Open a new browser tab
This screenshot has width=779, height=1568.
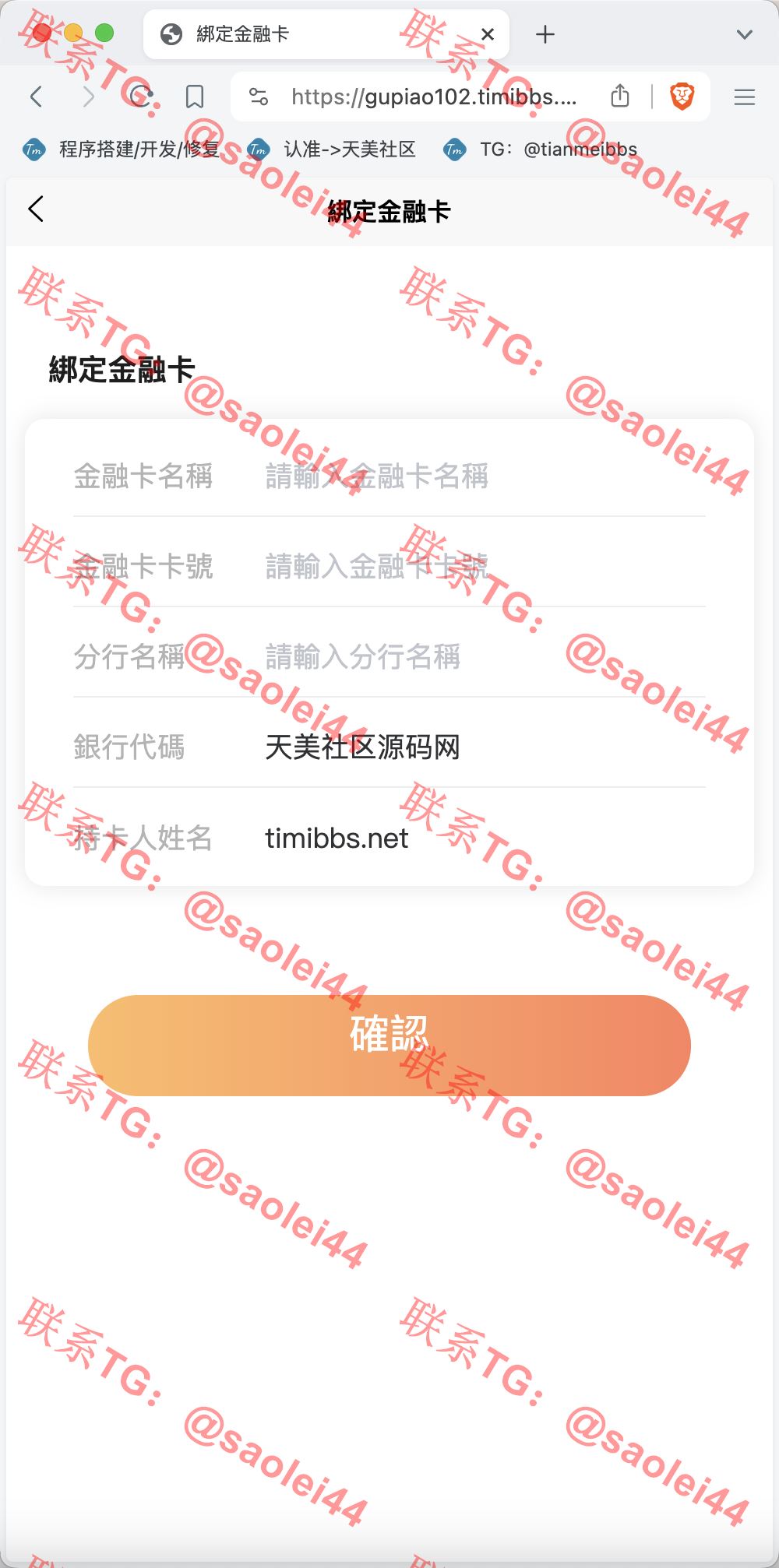pos(545,34)
